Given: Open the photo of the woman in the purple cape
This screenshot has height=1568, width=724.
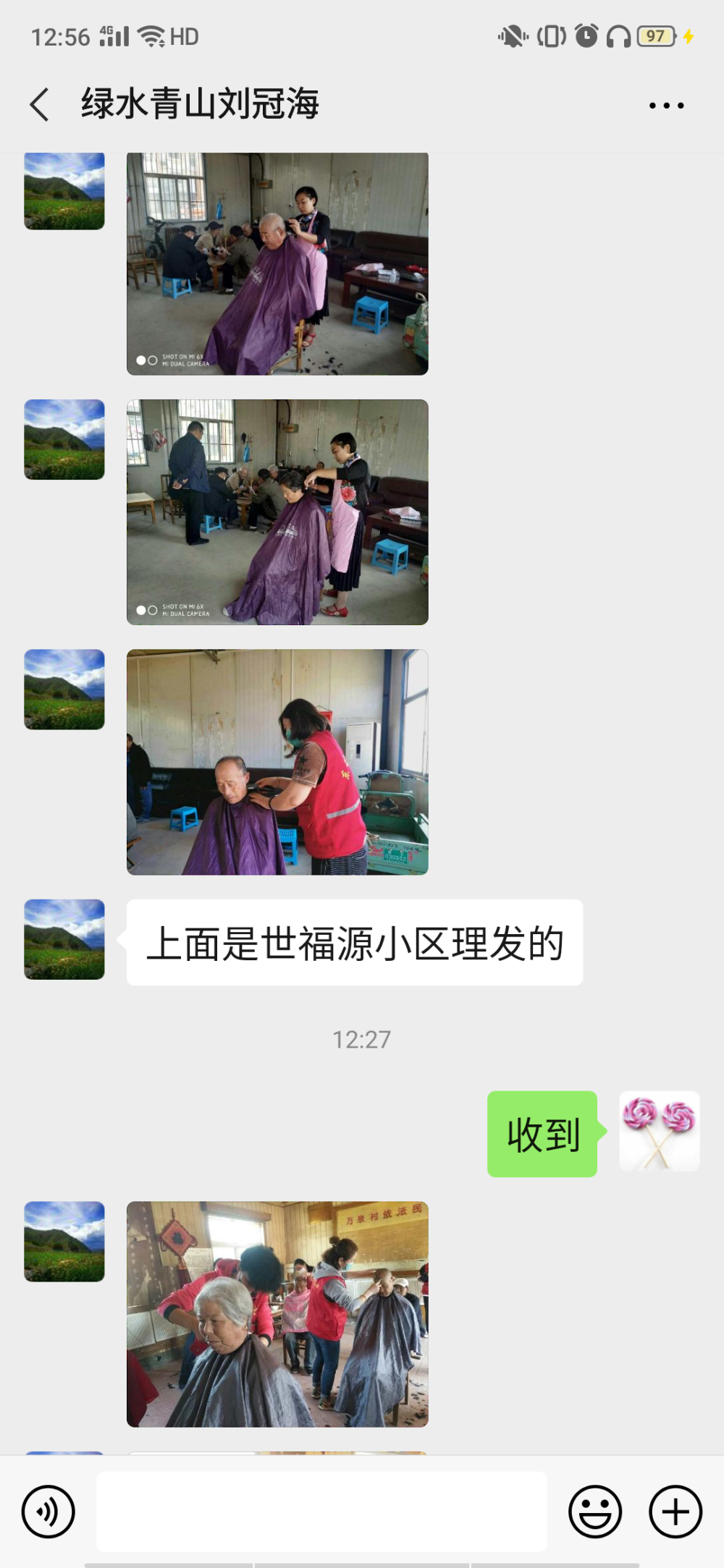Looking at the screenshot, I should click(x=277, y=512).
